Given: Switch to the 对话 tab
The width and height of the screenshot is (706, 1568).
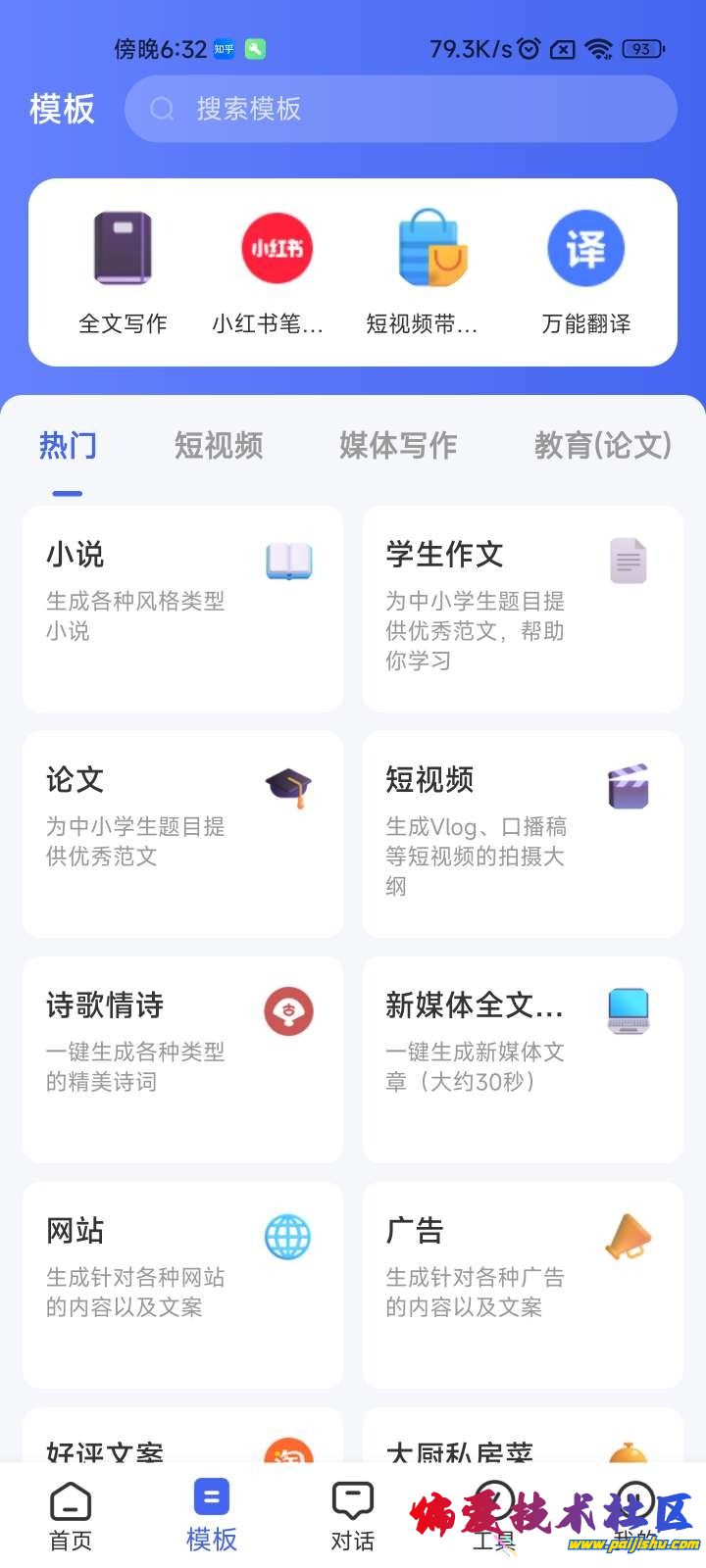Looking at the screenshot, I should tap(352, 1517).
